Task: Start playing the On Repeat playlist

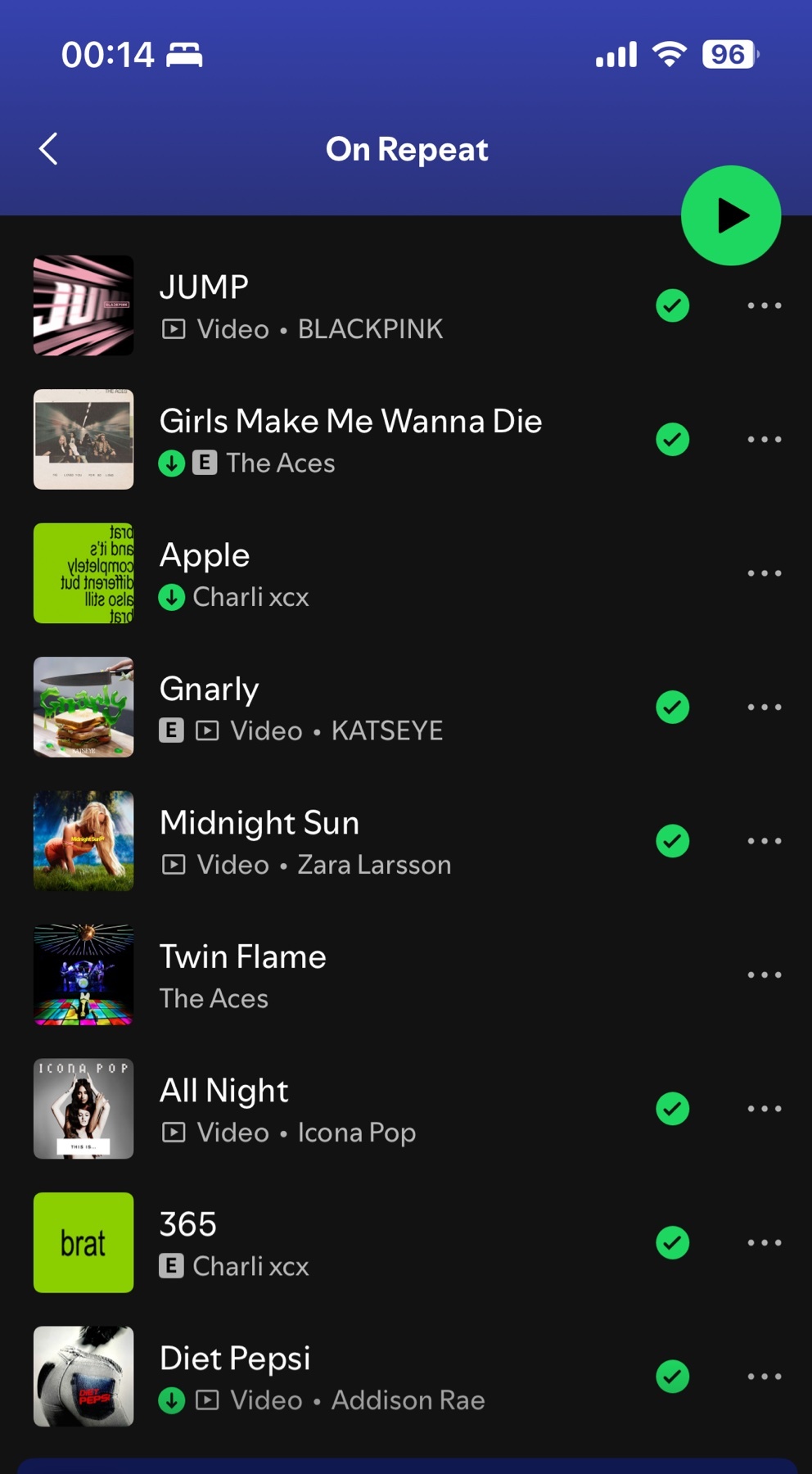Action: (x=730, y=215)
